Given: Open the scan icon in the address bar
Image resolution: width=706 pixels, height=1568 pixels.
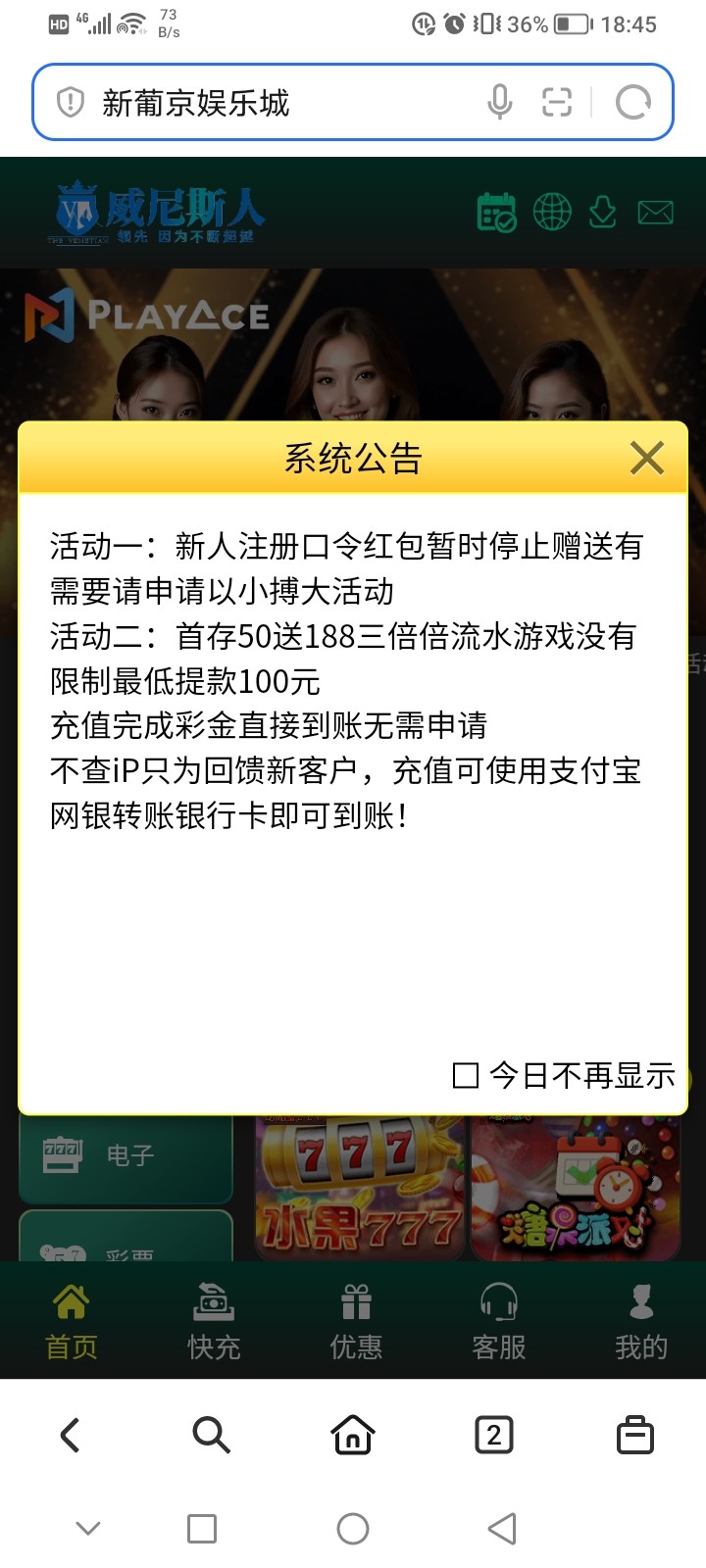Looking at the screenshot, I should tap(557, 102).
